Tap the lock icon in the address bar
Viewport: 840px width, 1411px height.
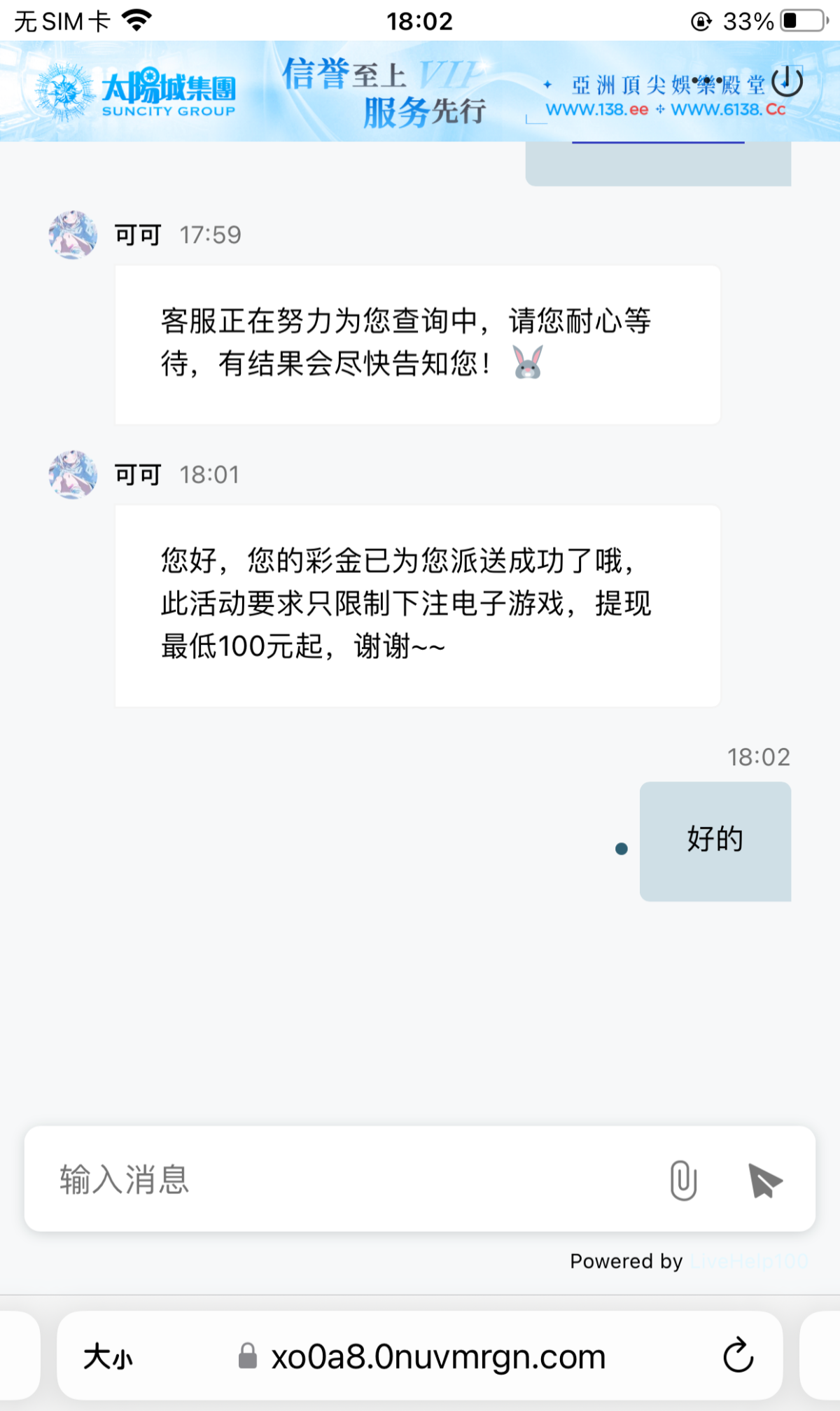coord(246,1354)
